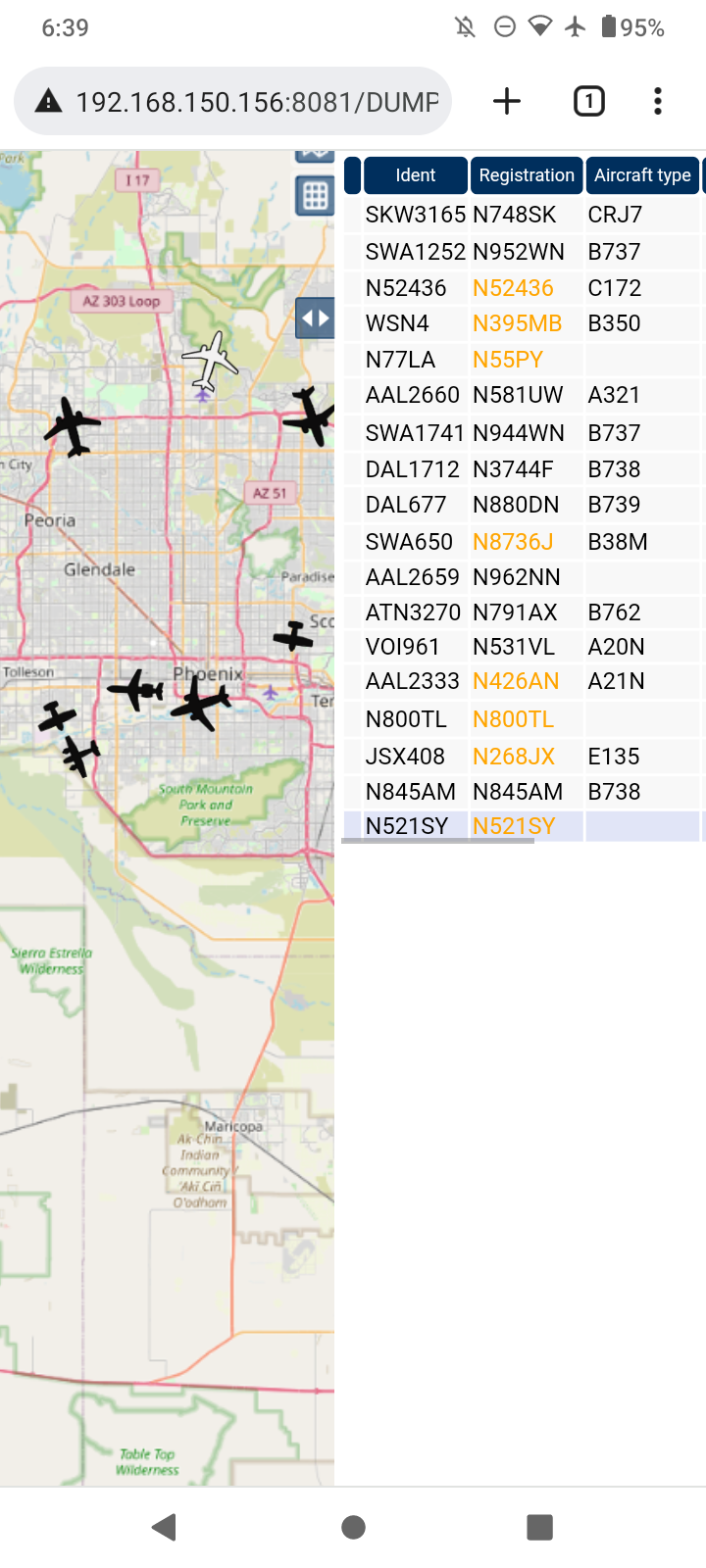The width and height of the screenshot is (706, 1568).
Task: Sort by Aircraft type column
Action: [x=642, y=175]
